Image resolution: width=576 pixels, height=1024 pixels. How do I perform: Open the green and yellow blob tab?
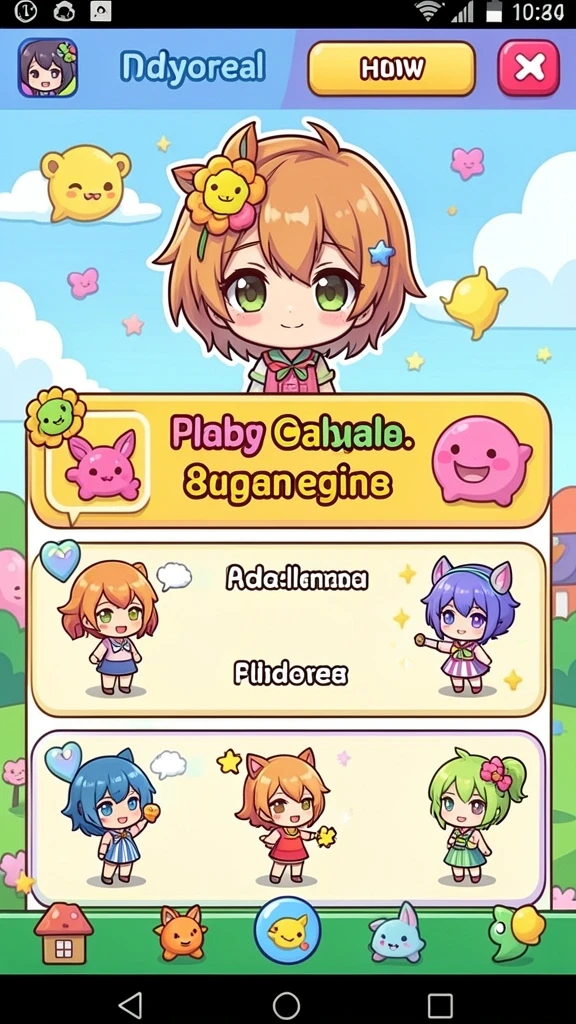(x=517, y=933)
